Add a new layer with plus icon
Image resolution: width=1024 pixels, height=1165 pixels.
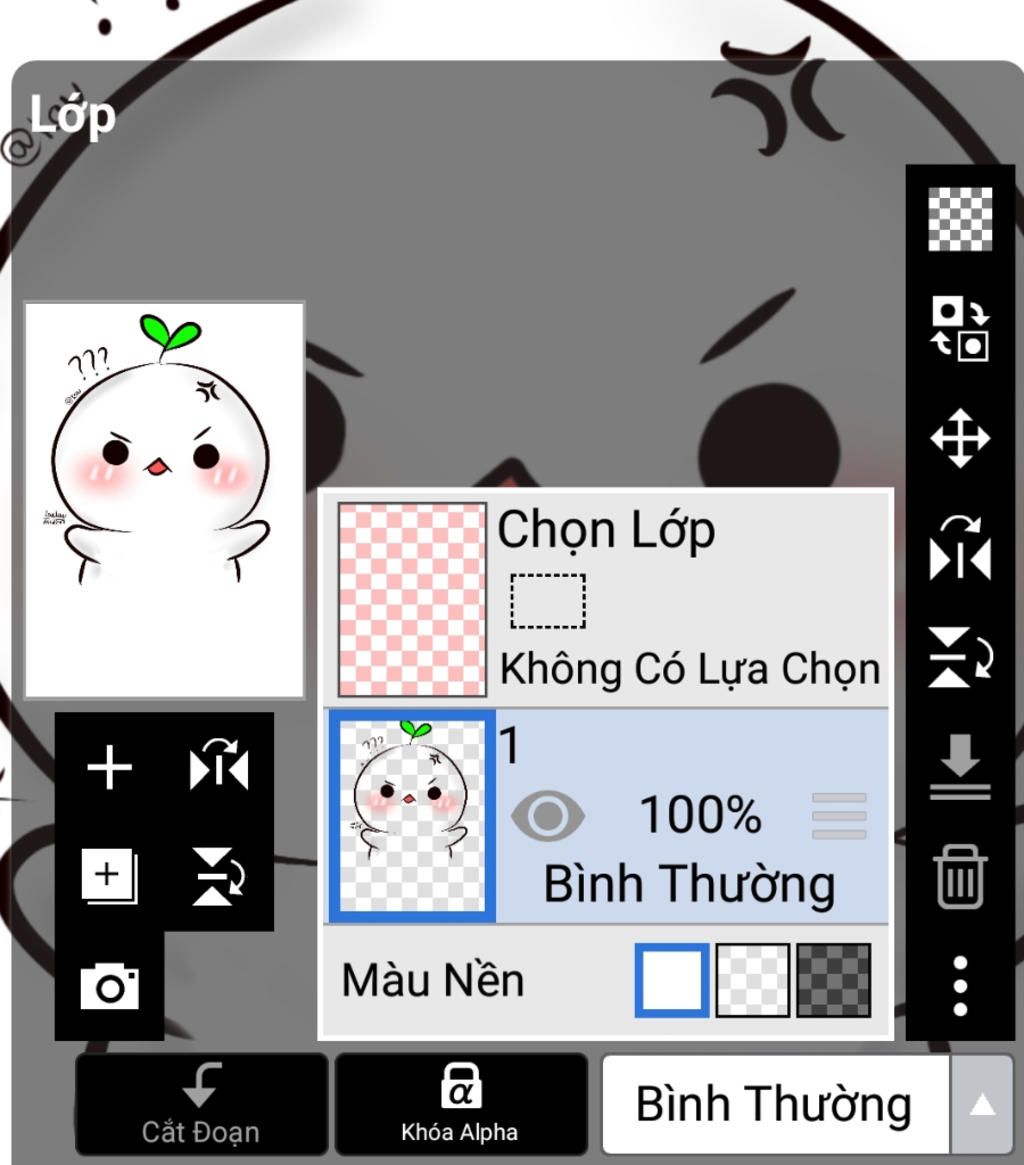(x=109, y=768)
